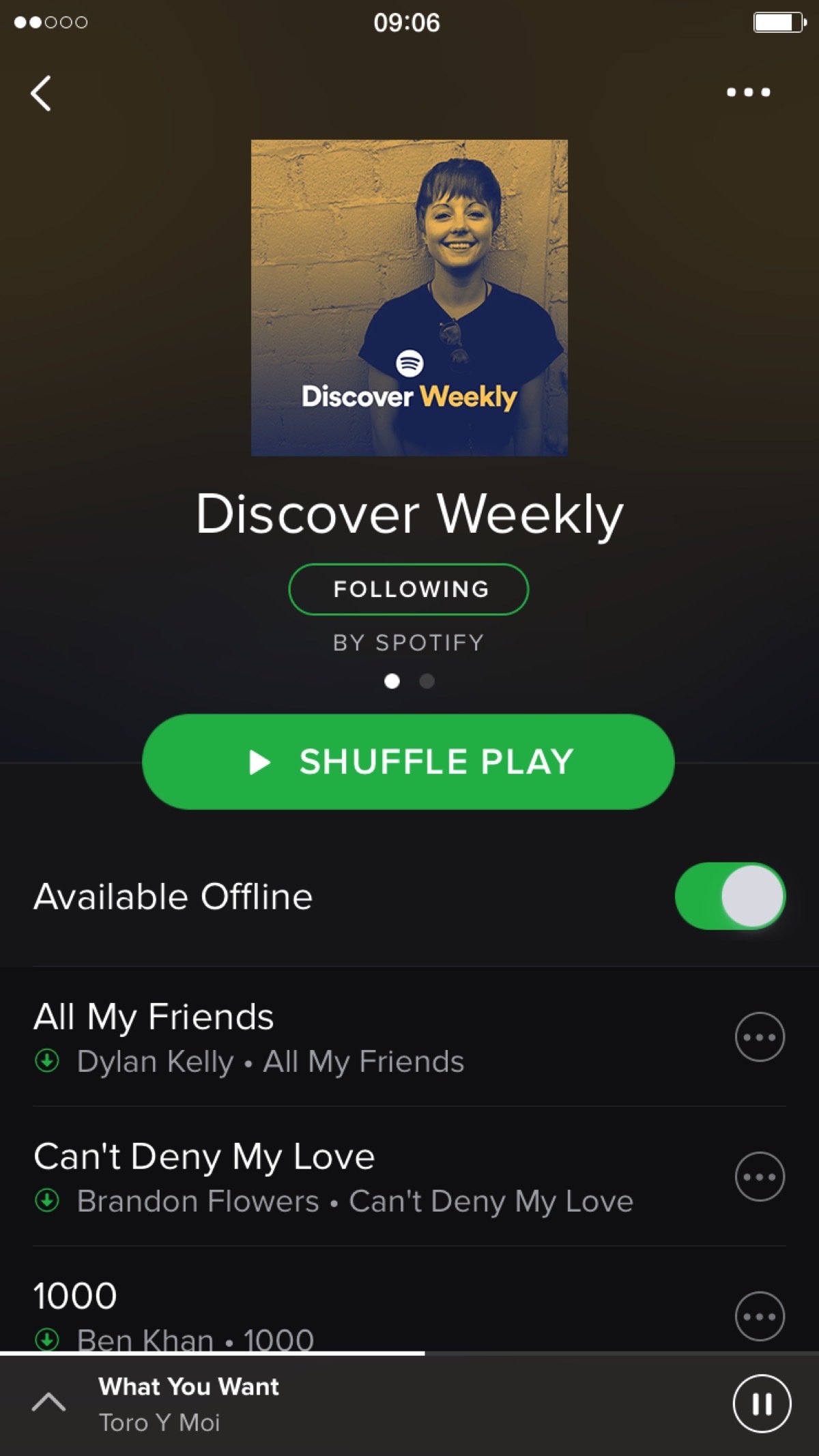The width and height of the screenshot is (819, 1456).
Task: Unfollow via the Following button
Action: 408,589
